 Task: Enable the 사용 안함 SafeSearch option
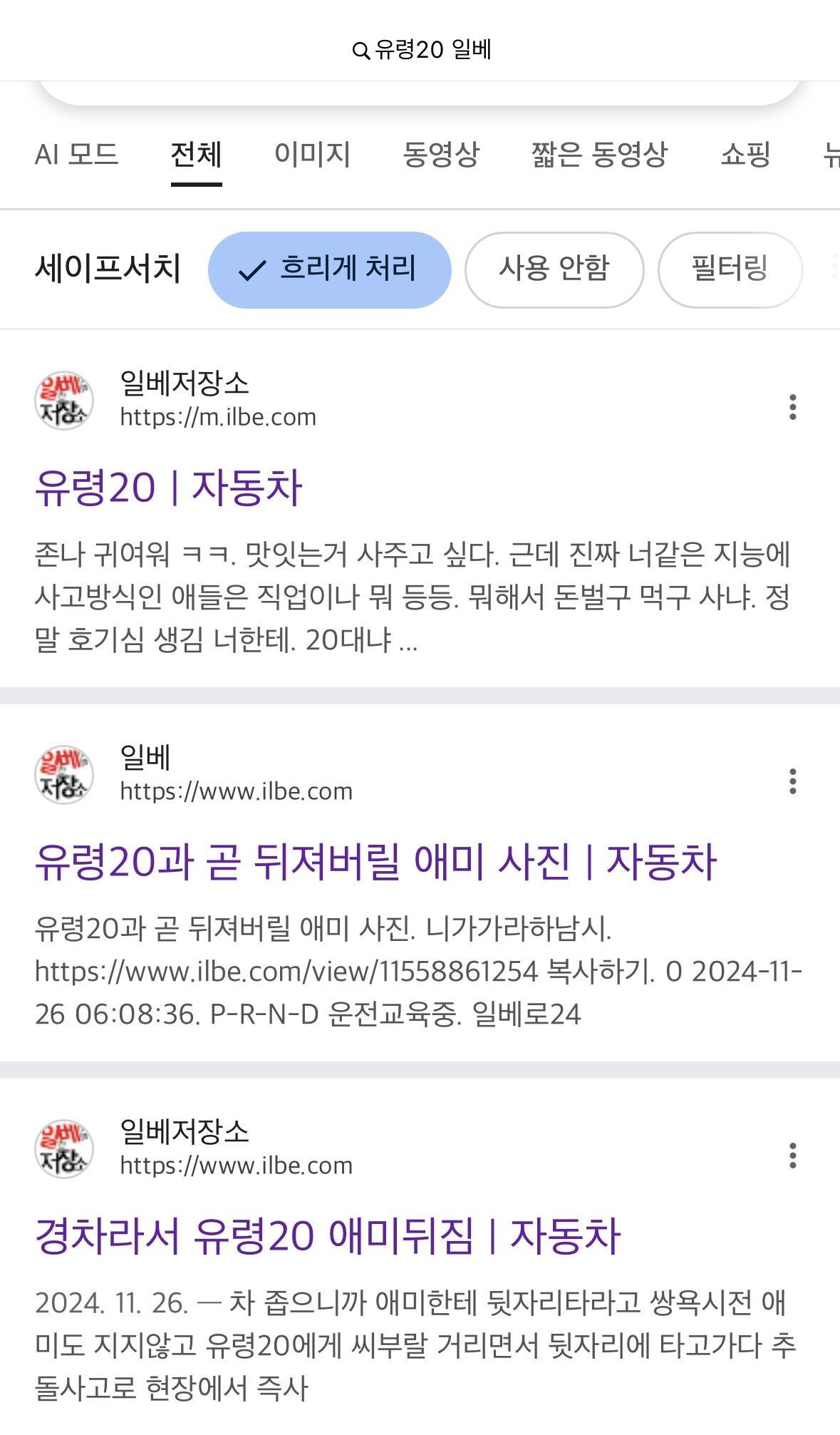click(x=555, y=269)
